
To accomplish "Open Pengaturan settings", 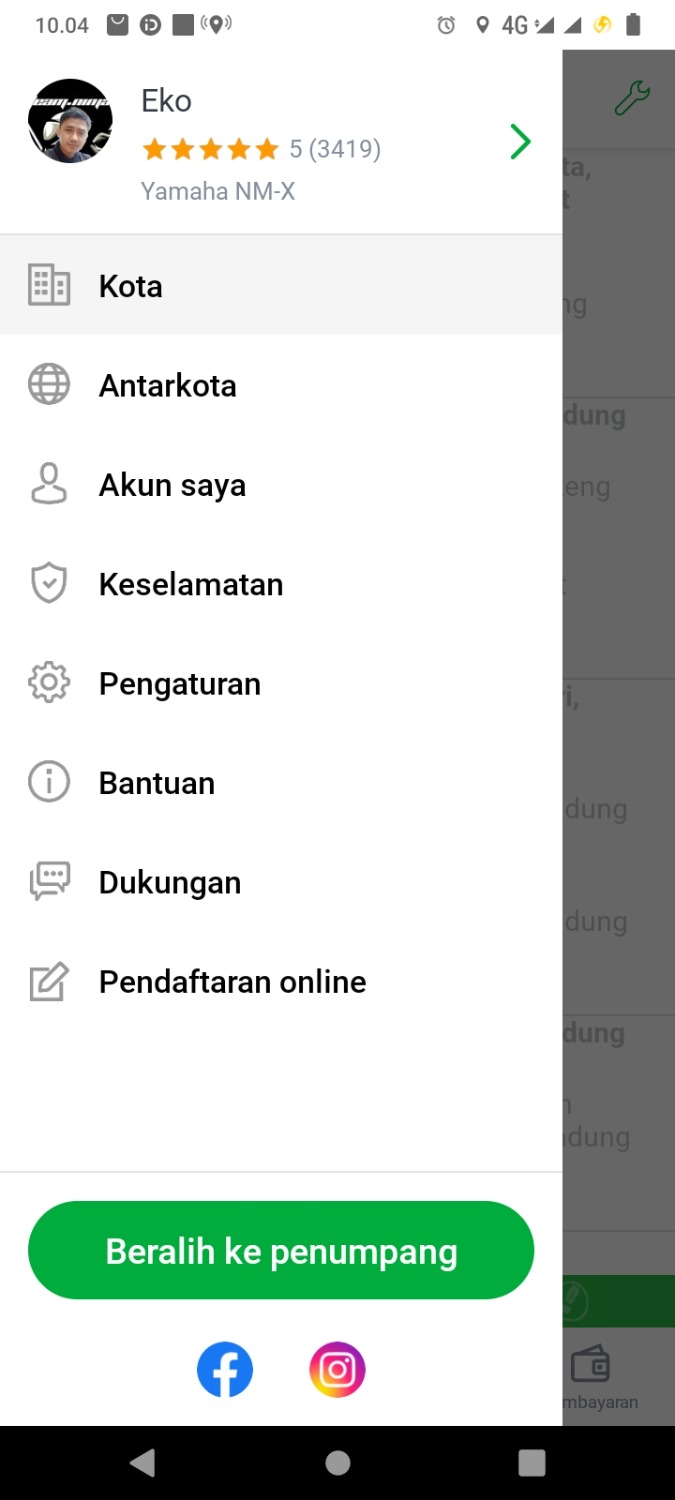I will point(179,684).
